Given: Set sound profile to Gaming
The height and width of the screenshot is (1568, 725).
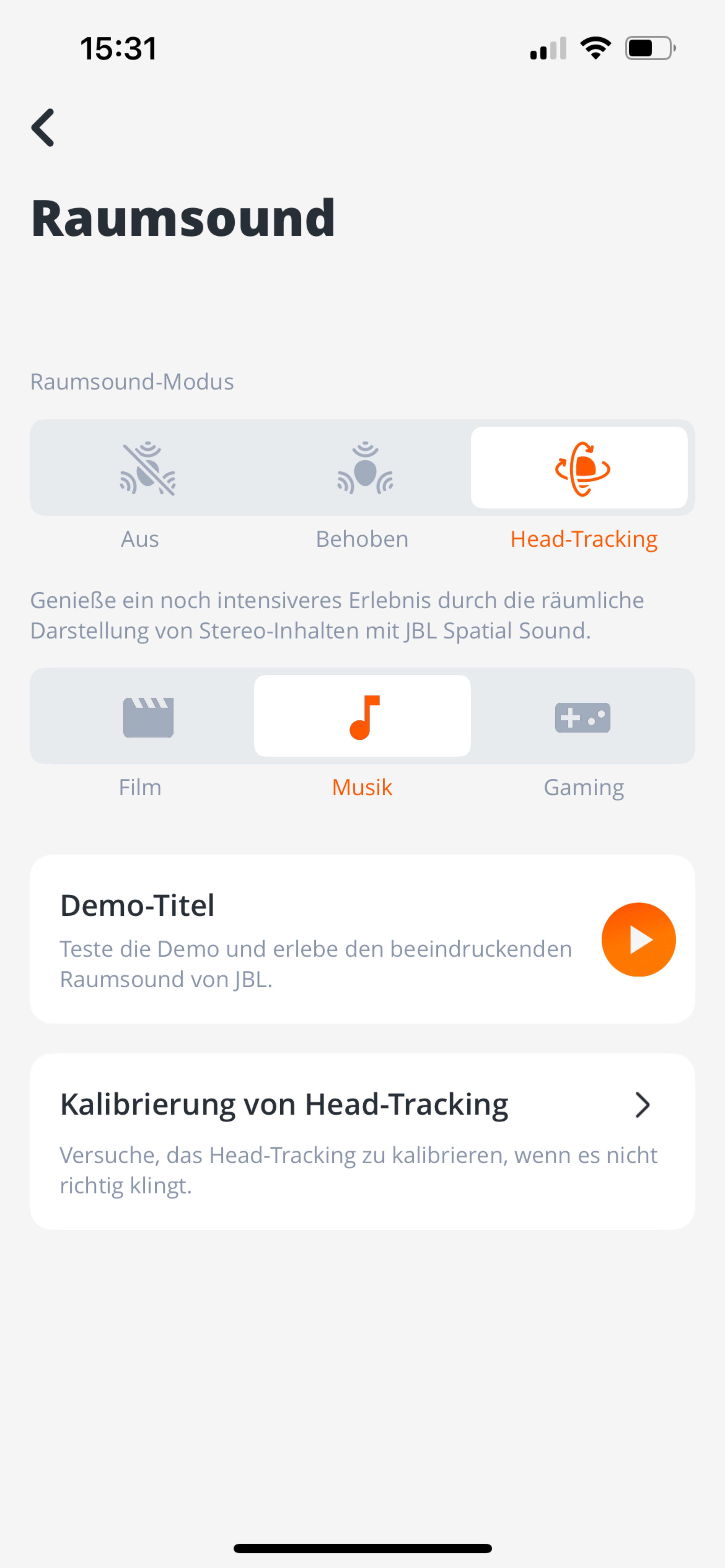Looking at the screenshot, I should (x=582, y=716).
